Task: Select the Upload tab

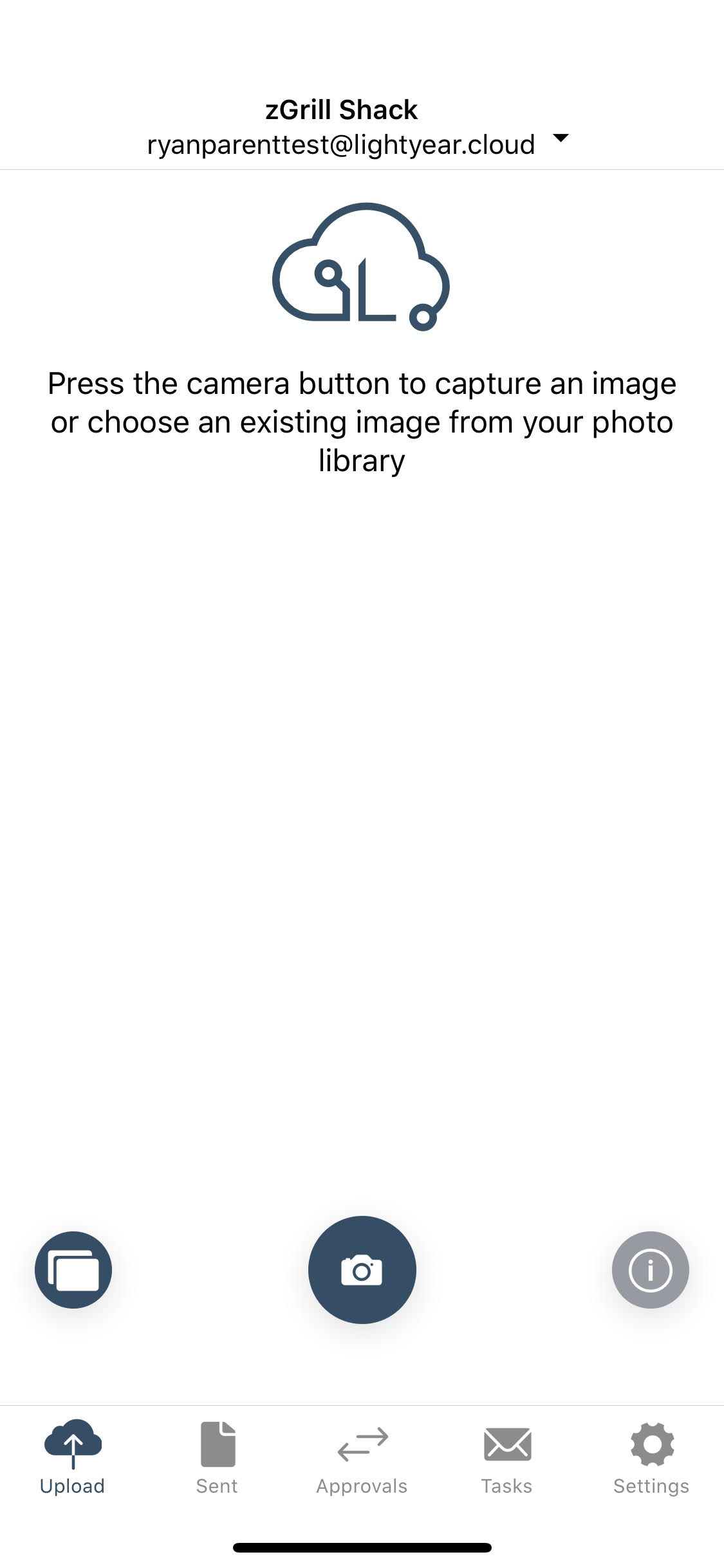Action: [x=72, y=1457]
